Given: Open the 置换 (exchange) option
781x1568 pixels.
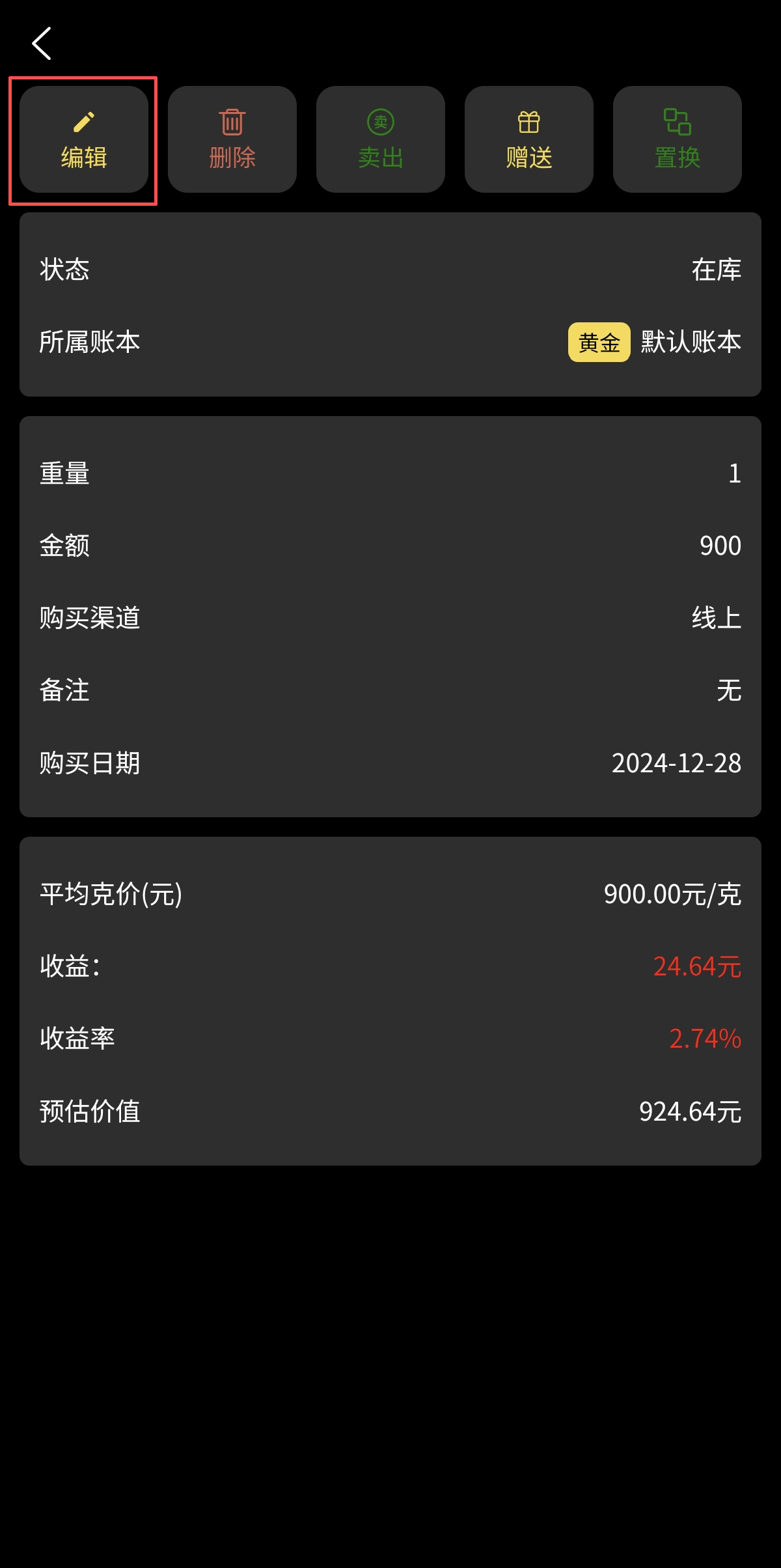Looking at the screenshot, I should (x=678, y=139).
